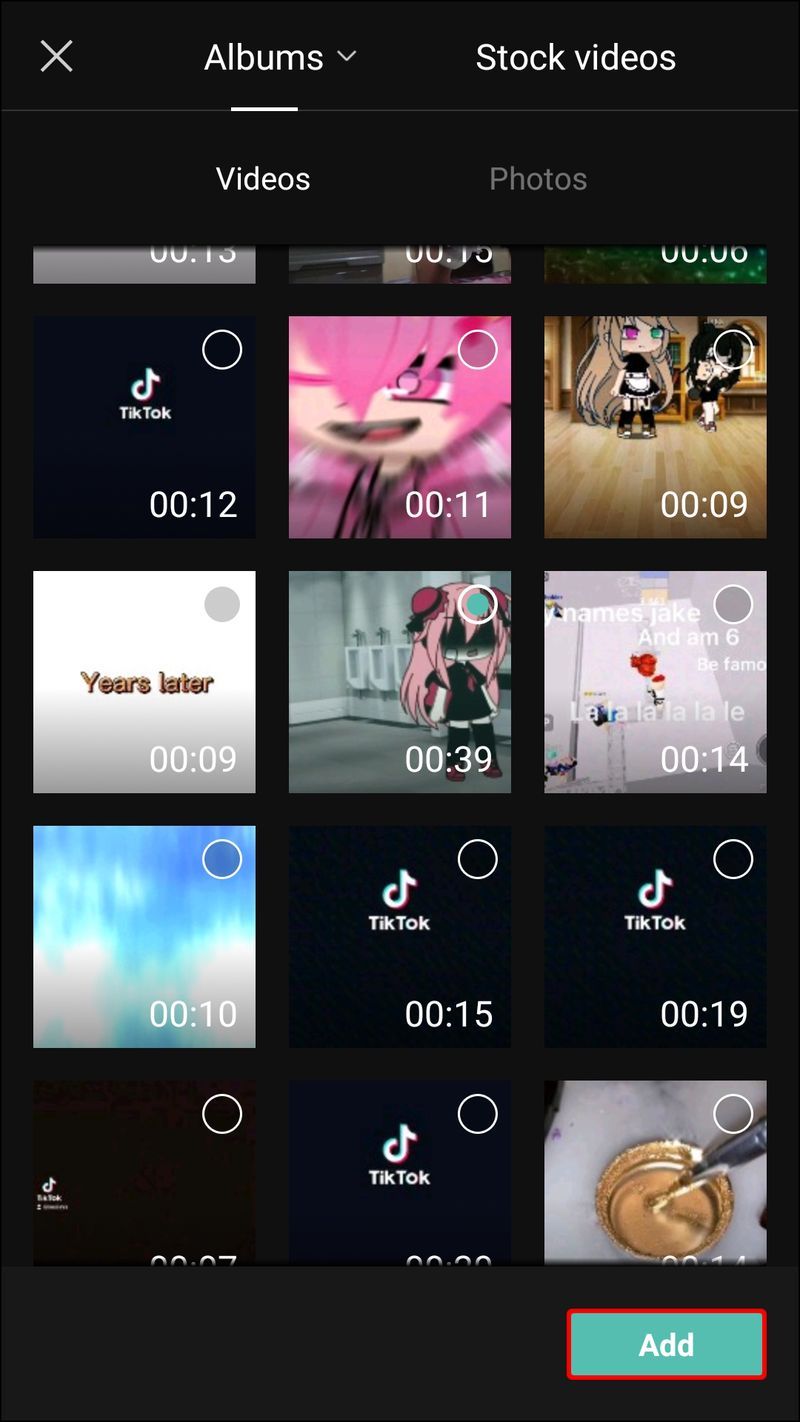The width and height of the screenshot is (800, 1422).
Task: Open the pink blurred 00:11 video
Action: coord(400,427)
